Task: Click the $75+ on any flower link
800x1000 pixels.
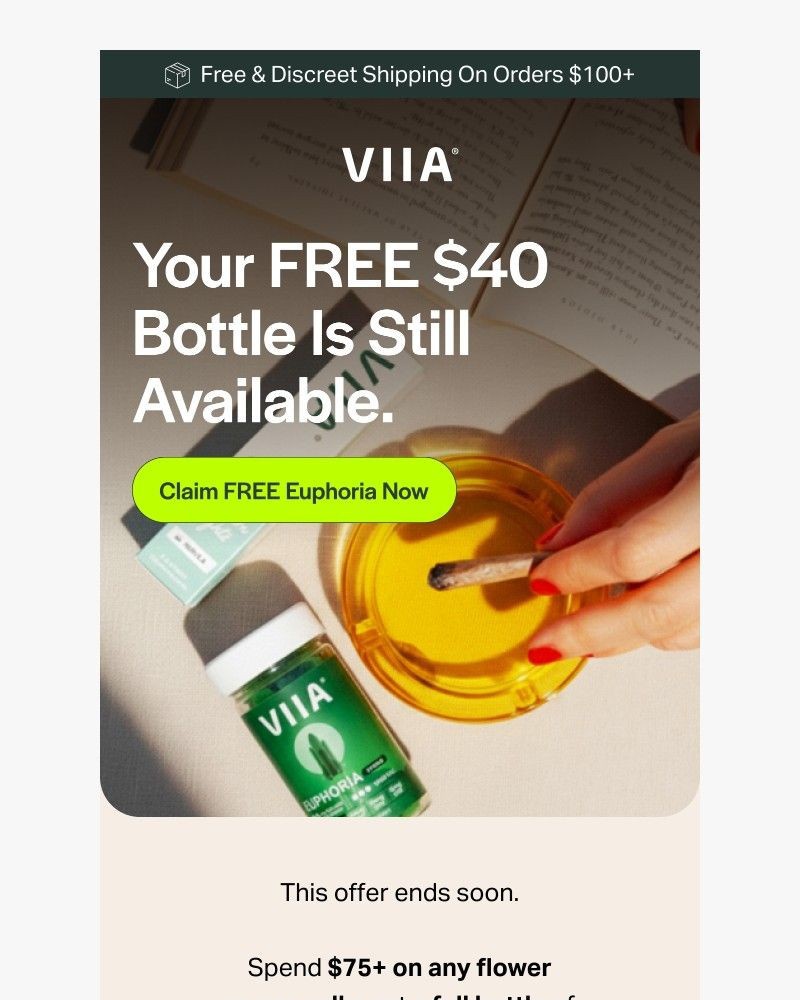Action: [438, 967]
